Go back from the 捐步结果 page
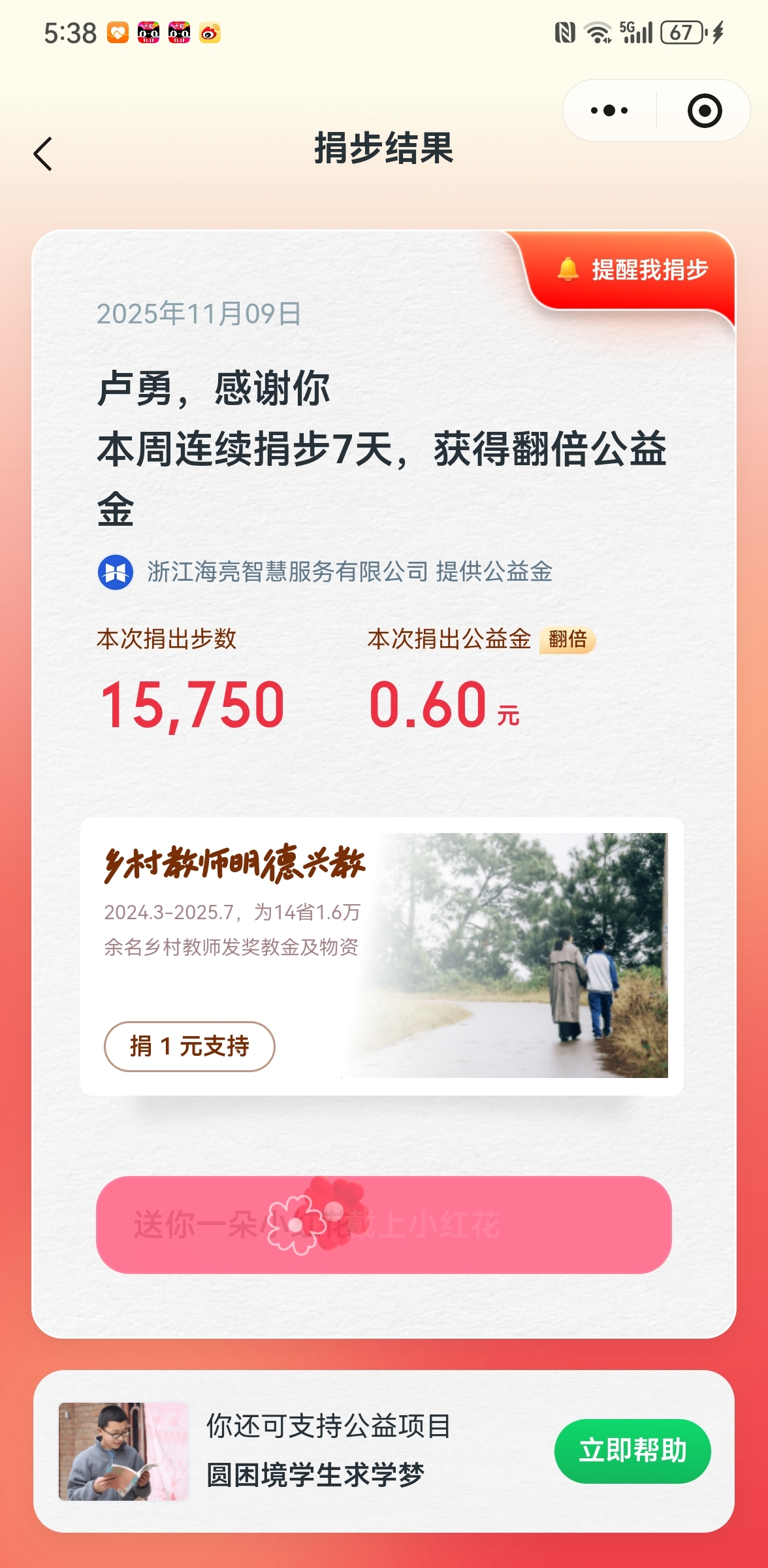 [43, 154]
